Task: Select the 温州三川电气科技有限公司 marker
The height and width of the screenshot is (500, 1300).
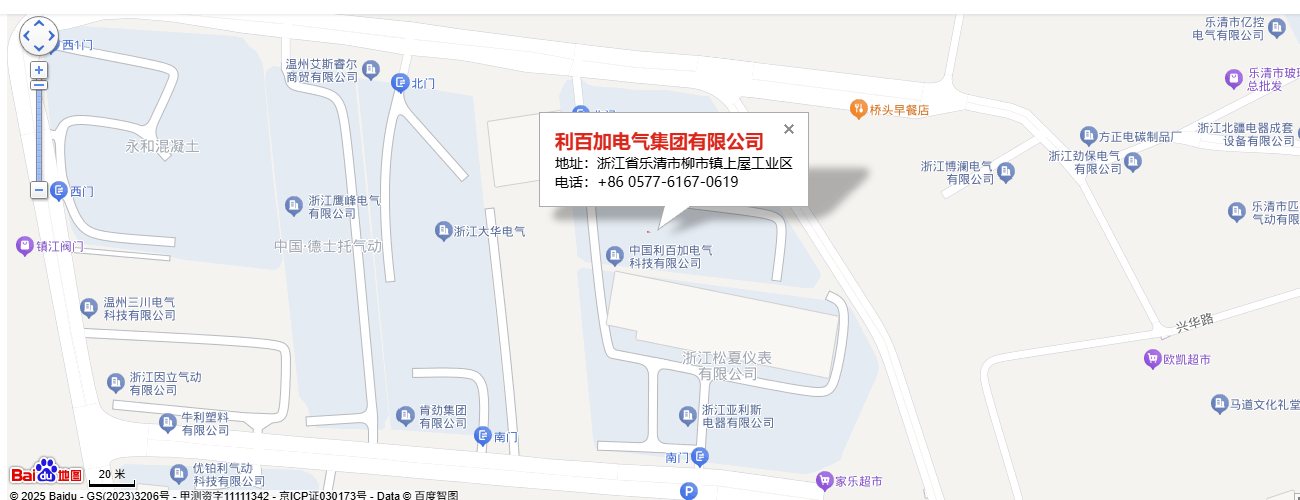Action: (89, 307)
